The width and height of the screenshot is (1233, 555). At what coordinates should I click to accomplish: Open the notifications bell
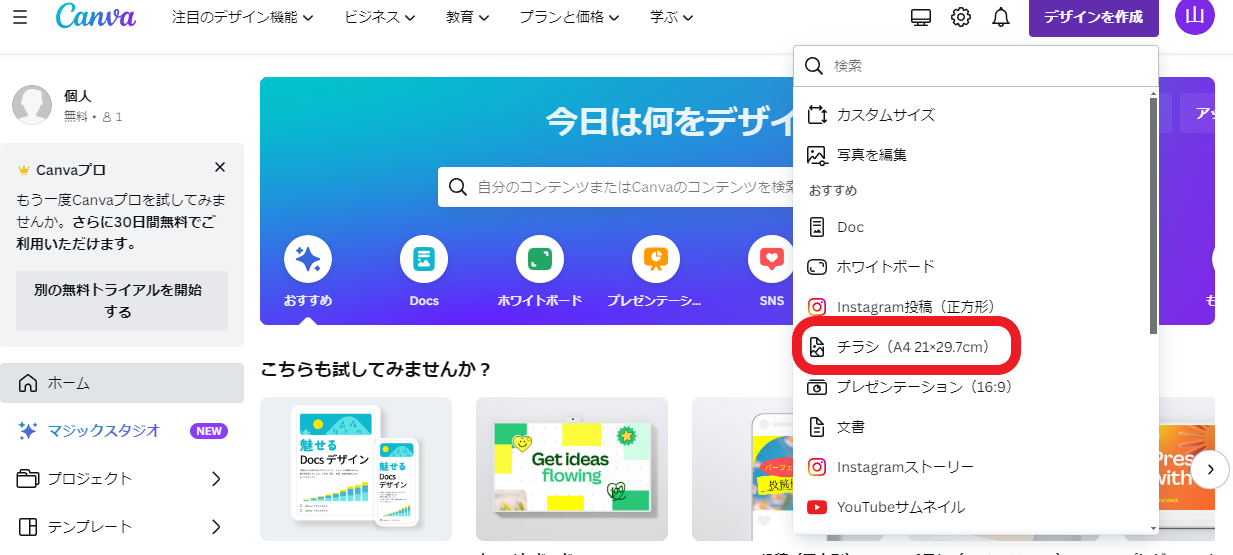point(1000,17)
